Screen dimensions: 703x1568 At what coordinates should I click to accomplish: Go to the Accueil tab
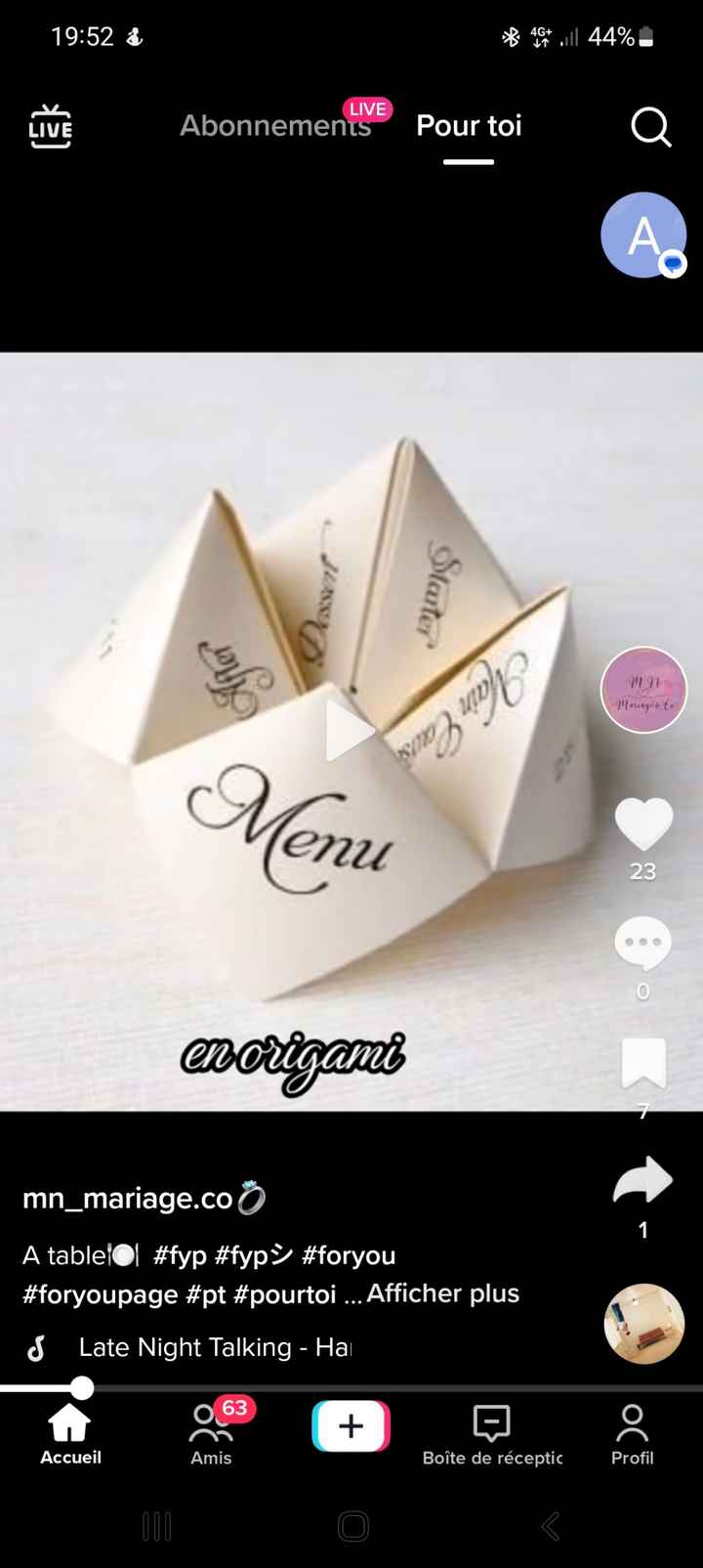coord(70,1434)
